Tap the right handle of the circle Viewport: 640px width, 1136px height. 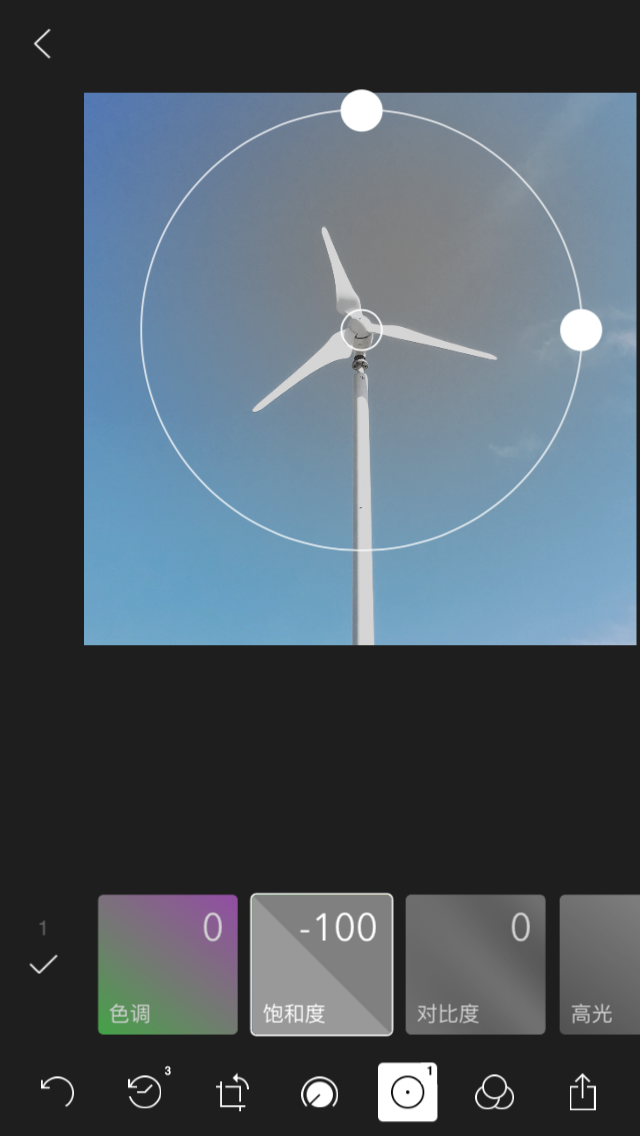(580, 330)
